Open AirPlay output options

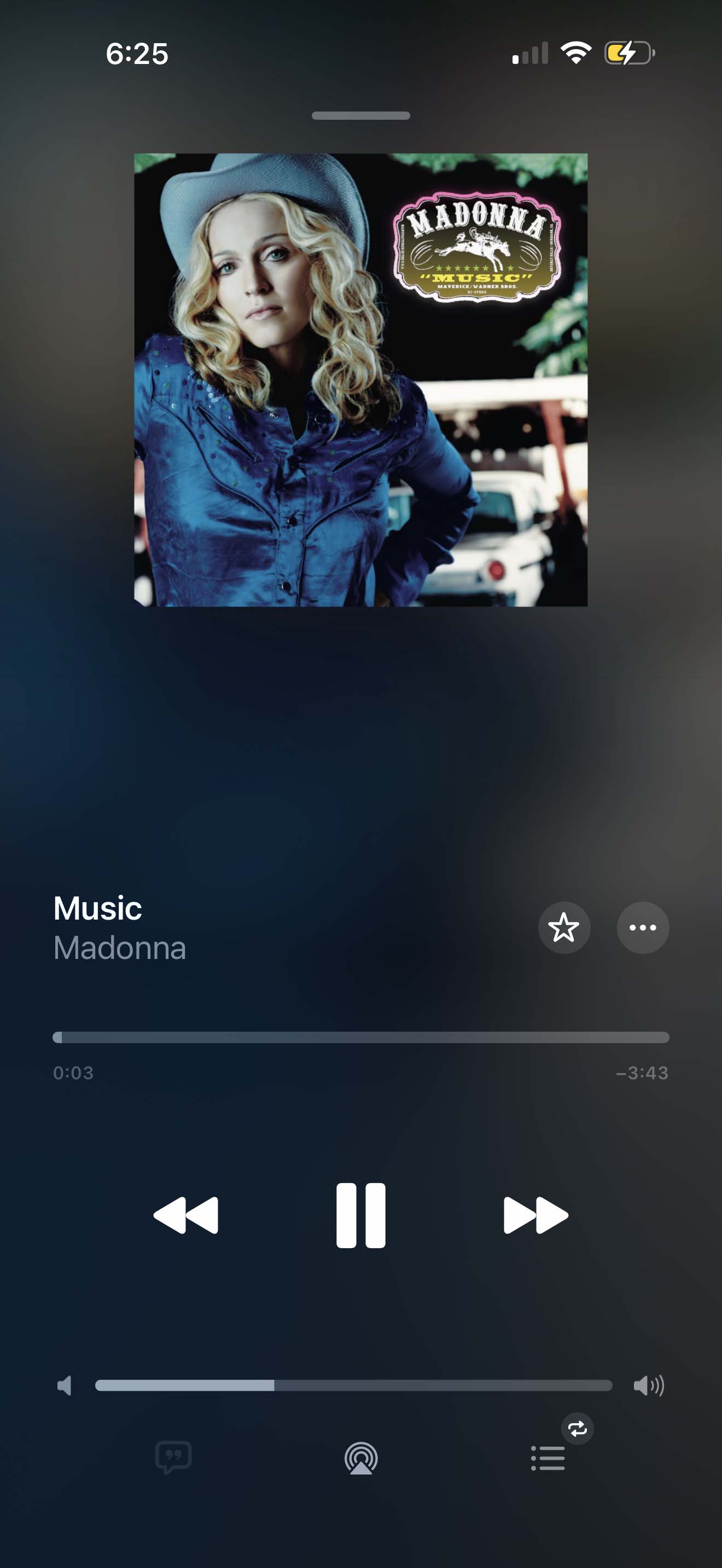point(361,1457)
